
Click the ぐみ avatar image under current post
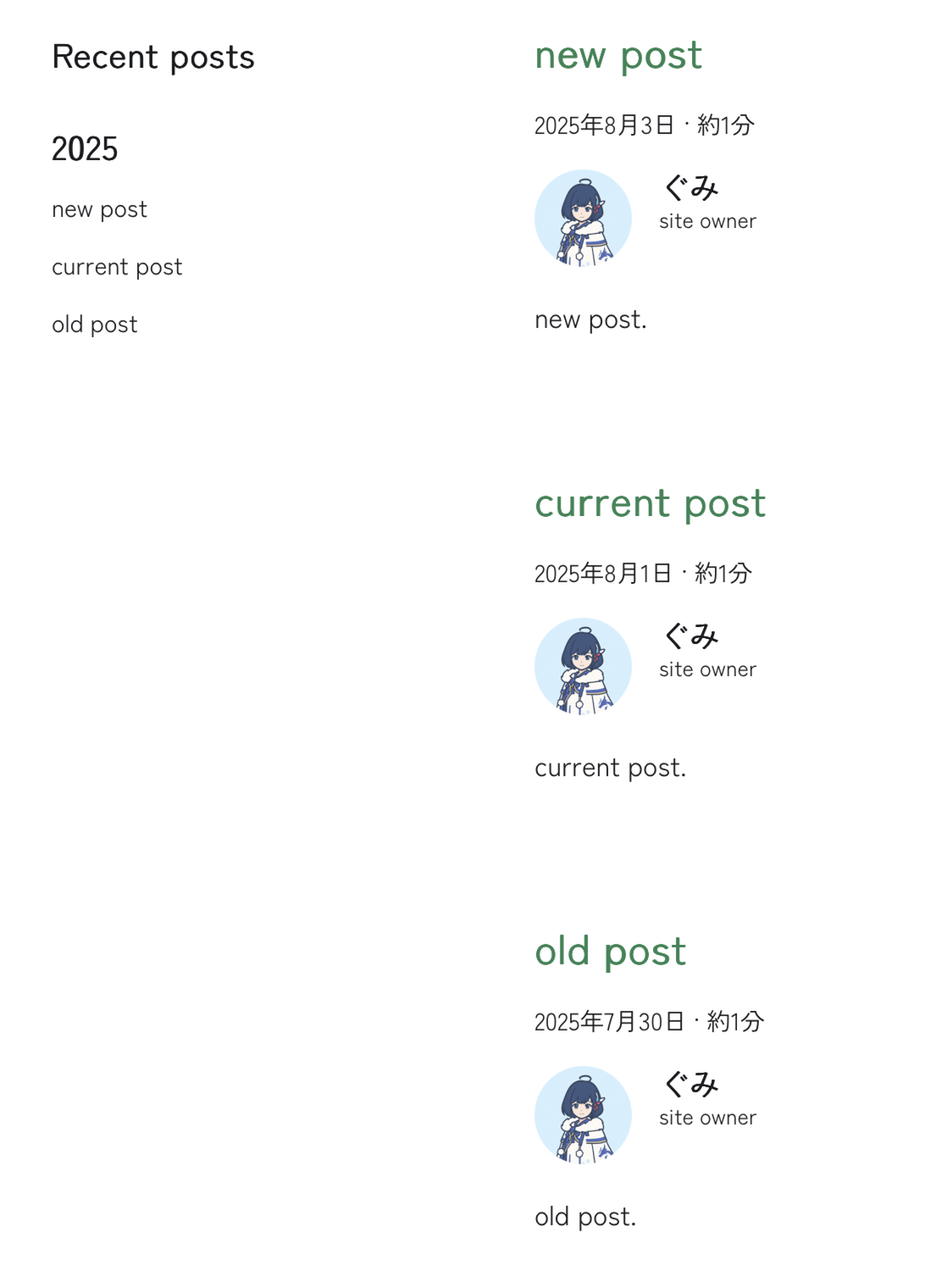click(581, 667)
